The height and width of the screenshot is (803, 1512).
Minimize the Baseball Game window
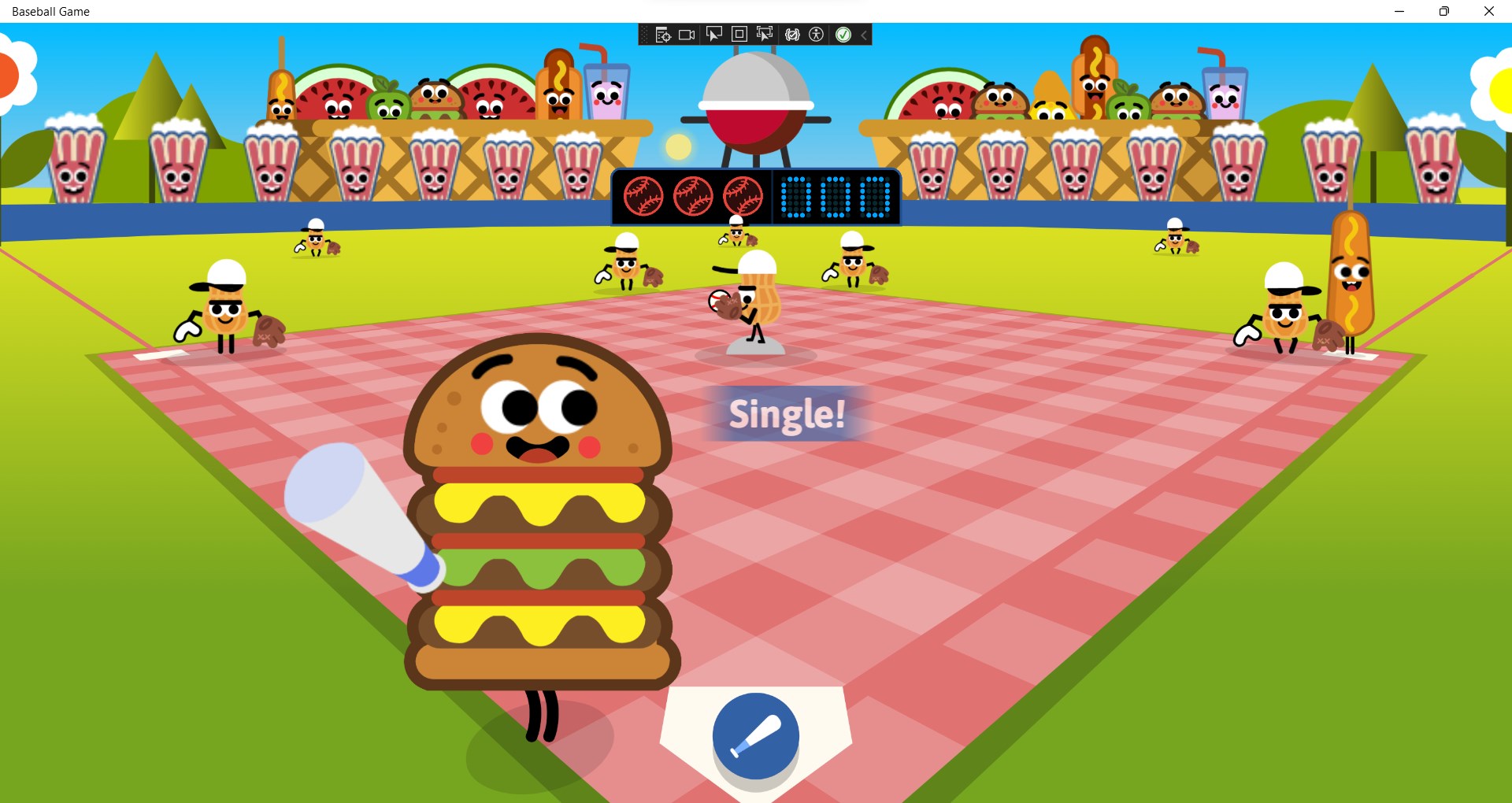pyautogui.click(x=1399, y=11)
